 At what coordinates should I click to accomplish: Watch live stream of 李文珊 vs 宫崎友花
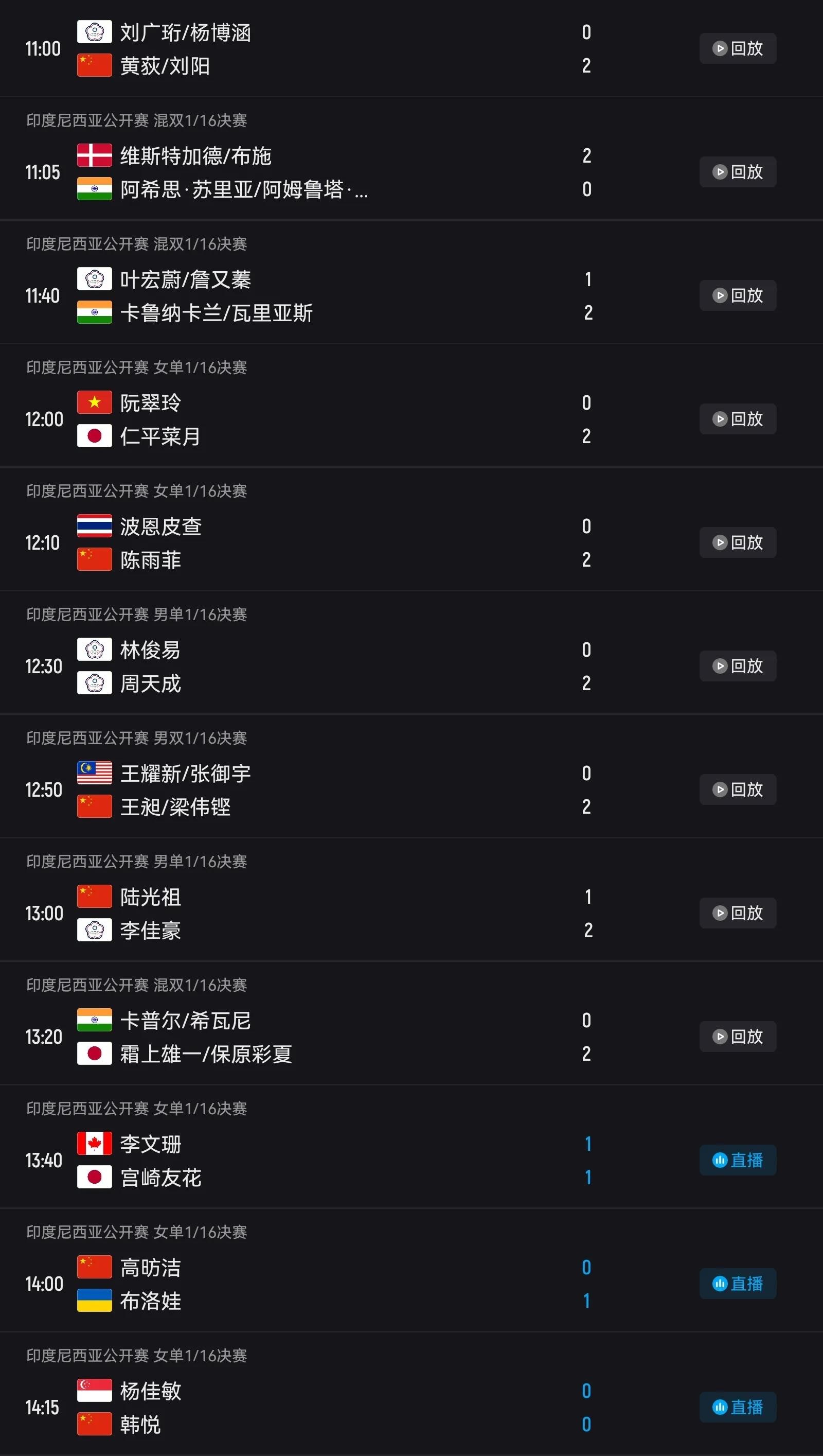[738, 1160]
